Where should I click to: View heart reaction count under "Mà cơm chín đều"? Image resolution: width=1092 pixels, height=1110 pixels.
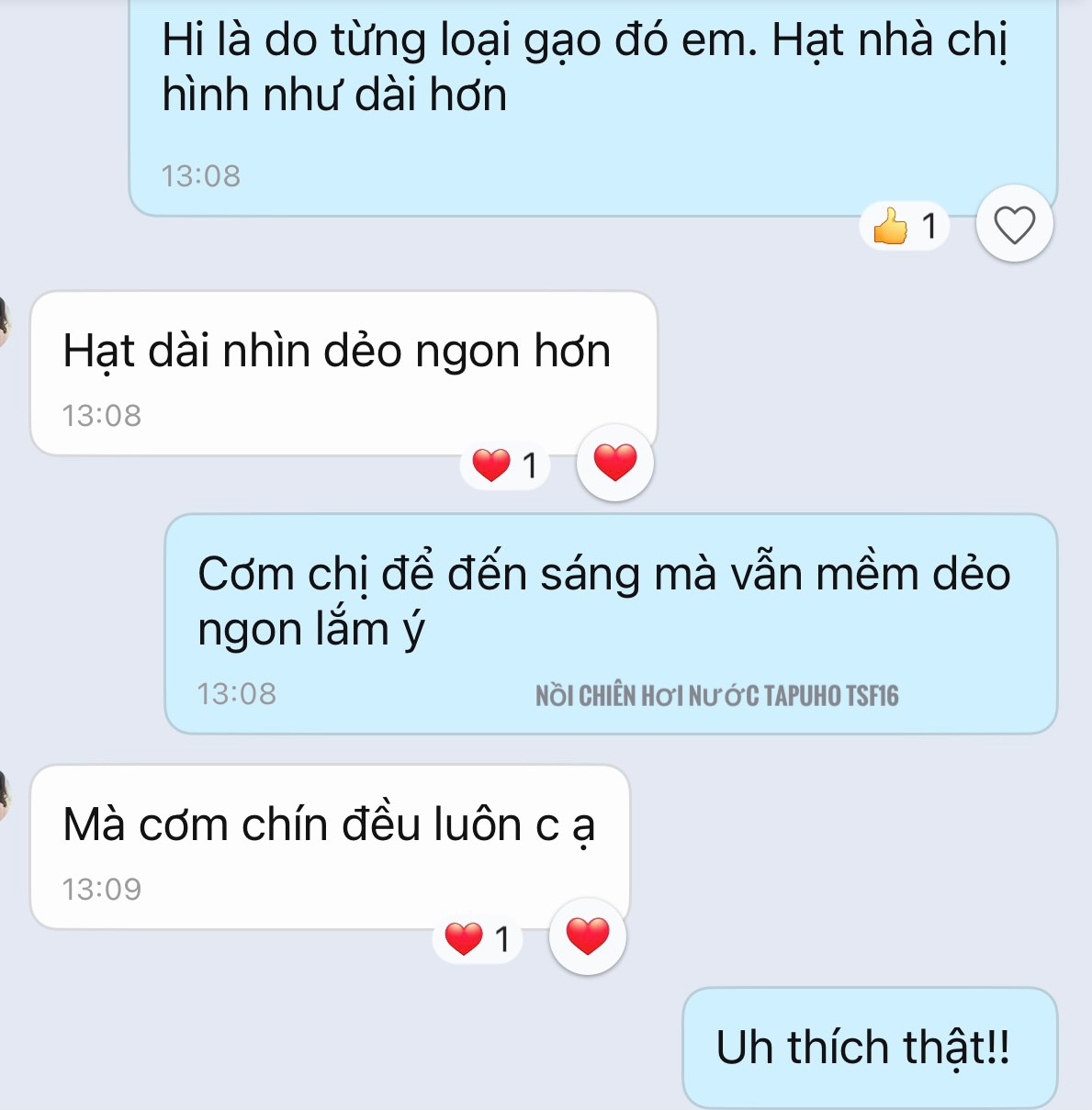[x=477, y=939]
